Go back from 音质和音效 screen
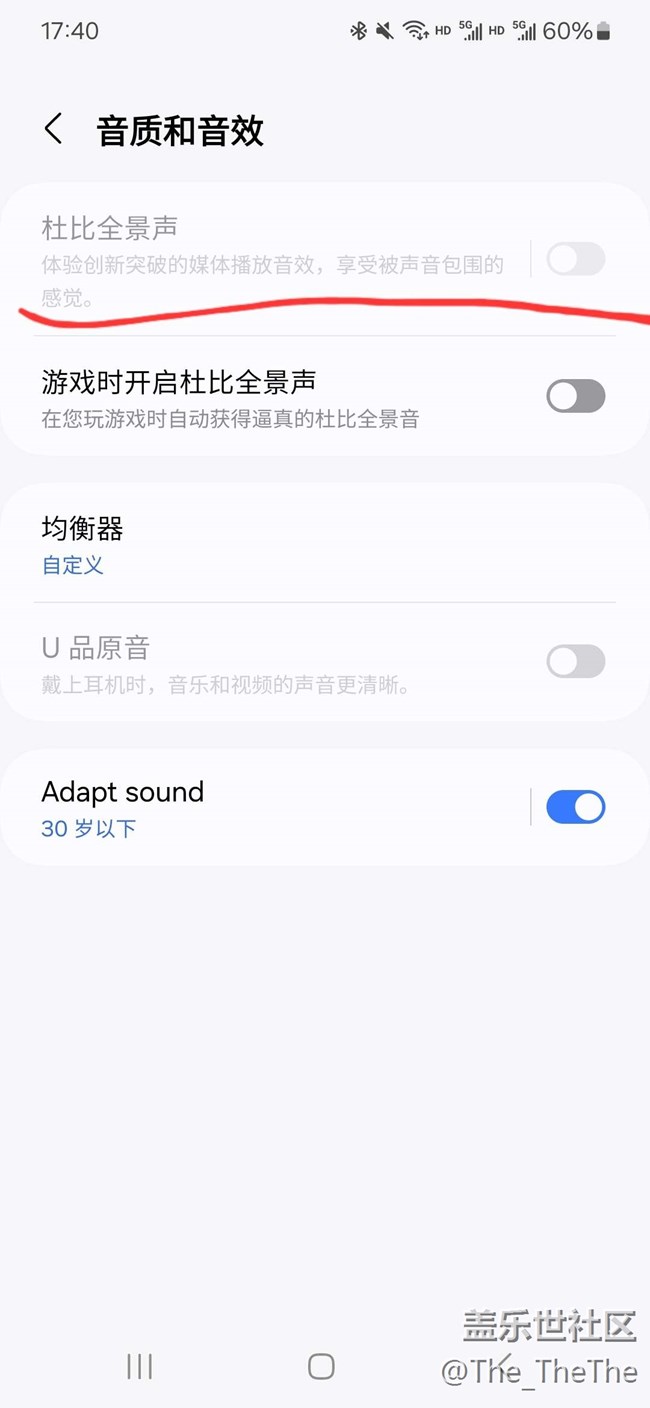Image resolution: width=650 pixels, height=1408 pixels. pyautogui.click(x=53, y=129)
